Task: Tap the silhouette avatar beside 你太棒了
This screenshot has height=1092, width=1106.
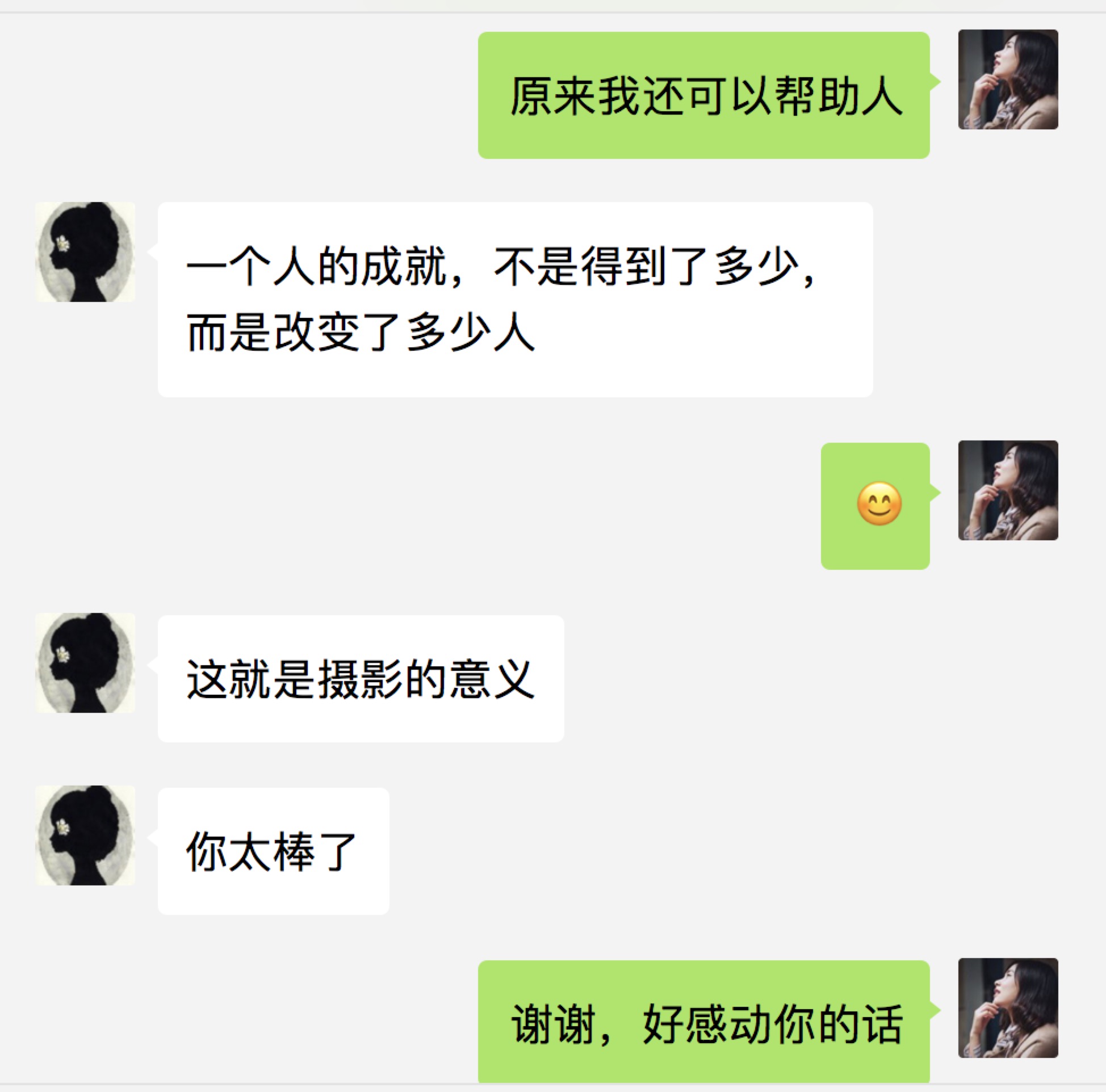Action: [x=85, y=835]
